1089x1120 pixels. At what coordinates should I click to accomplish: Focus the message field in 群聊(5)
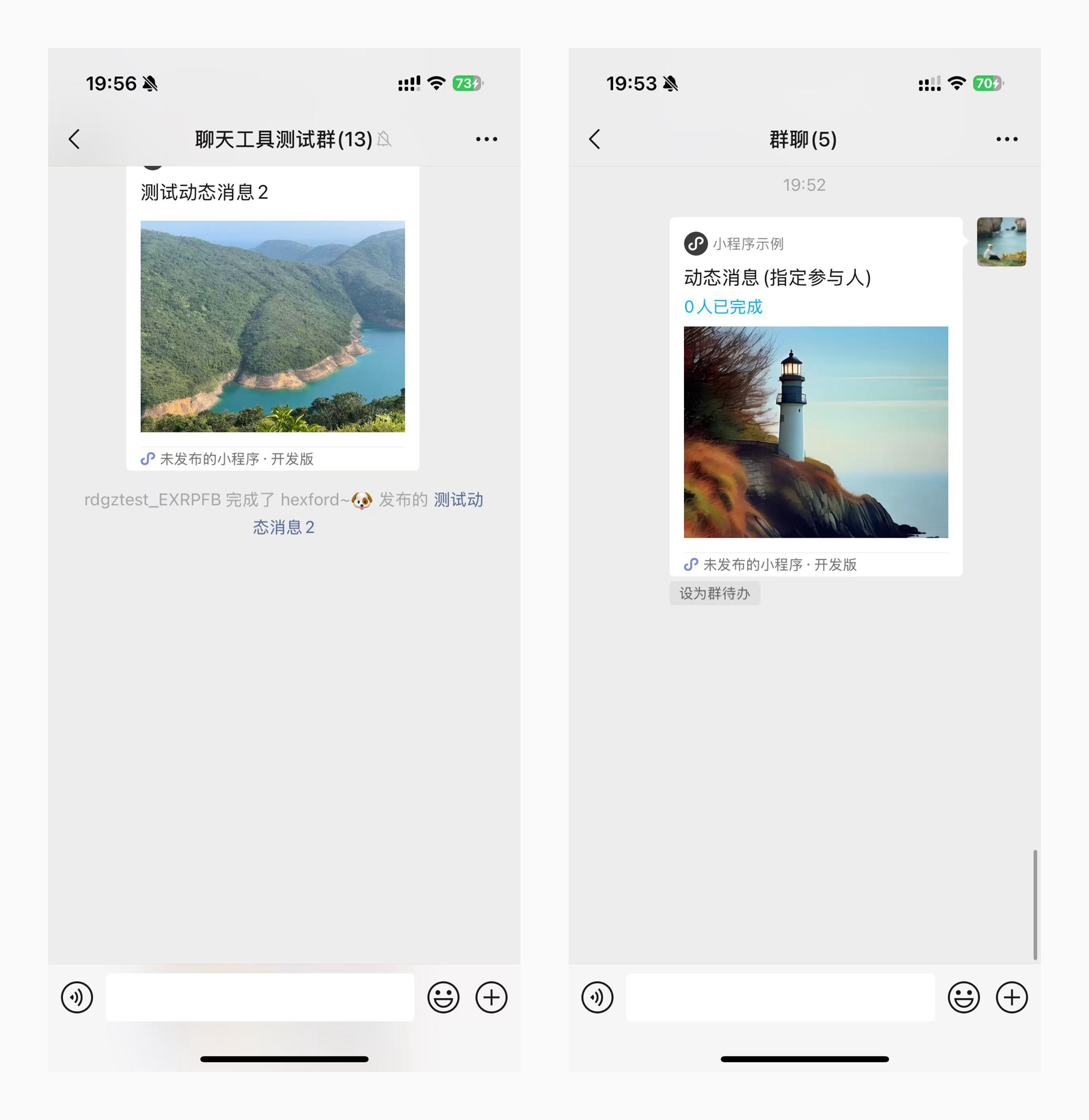tap(780, 997)
